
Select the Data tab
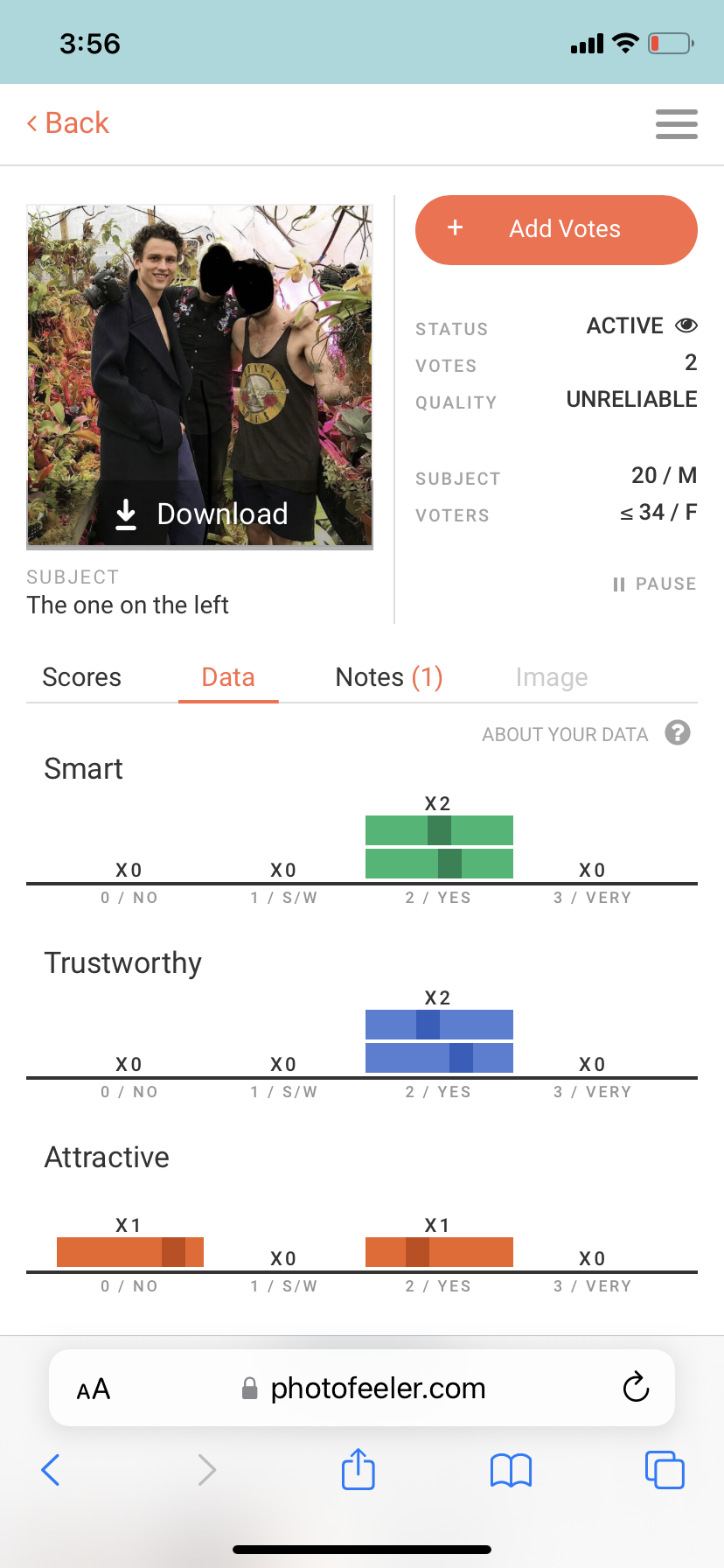pyautogui.click(x=228, y=677)
